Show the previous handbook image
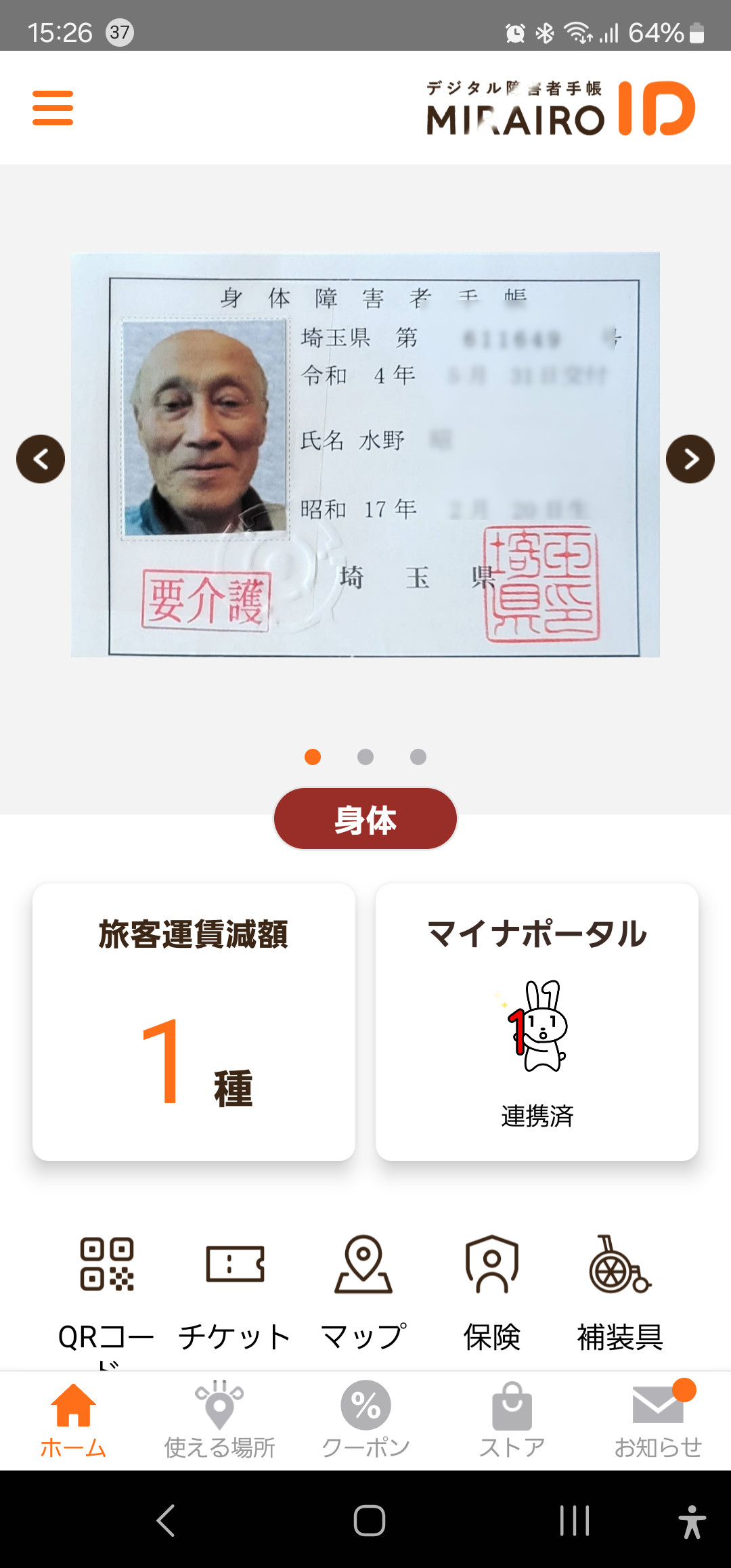Screen dimensions: 731x1568 [x=41, y=459]
